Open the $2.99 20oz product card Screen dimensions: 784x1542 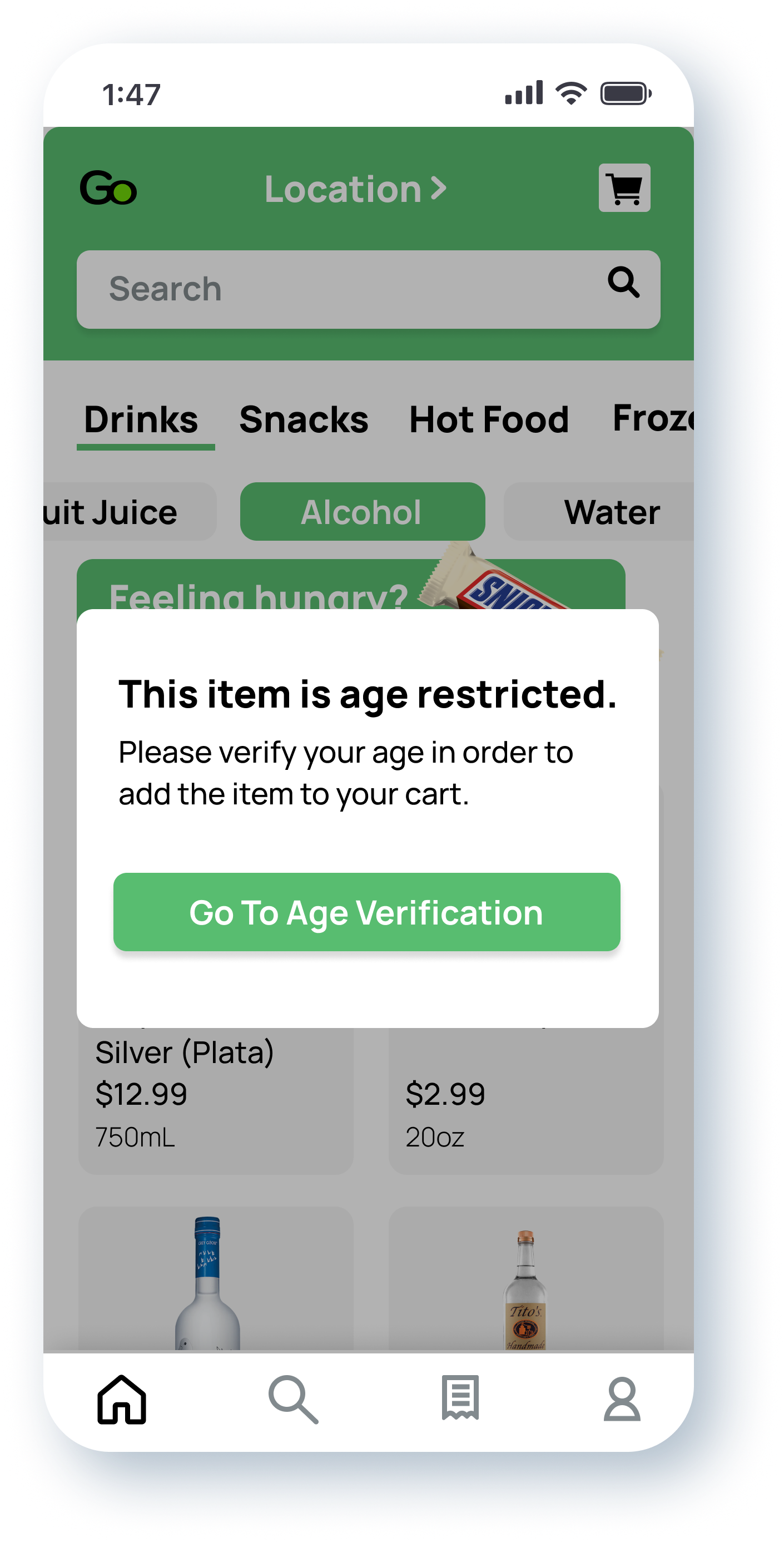(x=525, y=1100)
